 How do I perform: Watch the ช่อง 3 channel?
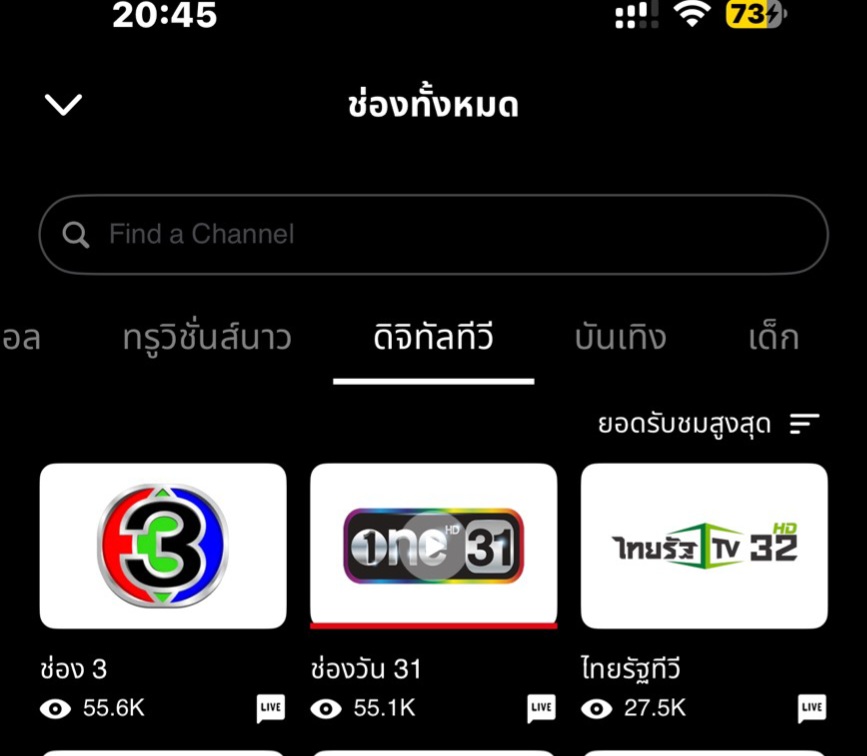[163, 546]
